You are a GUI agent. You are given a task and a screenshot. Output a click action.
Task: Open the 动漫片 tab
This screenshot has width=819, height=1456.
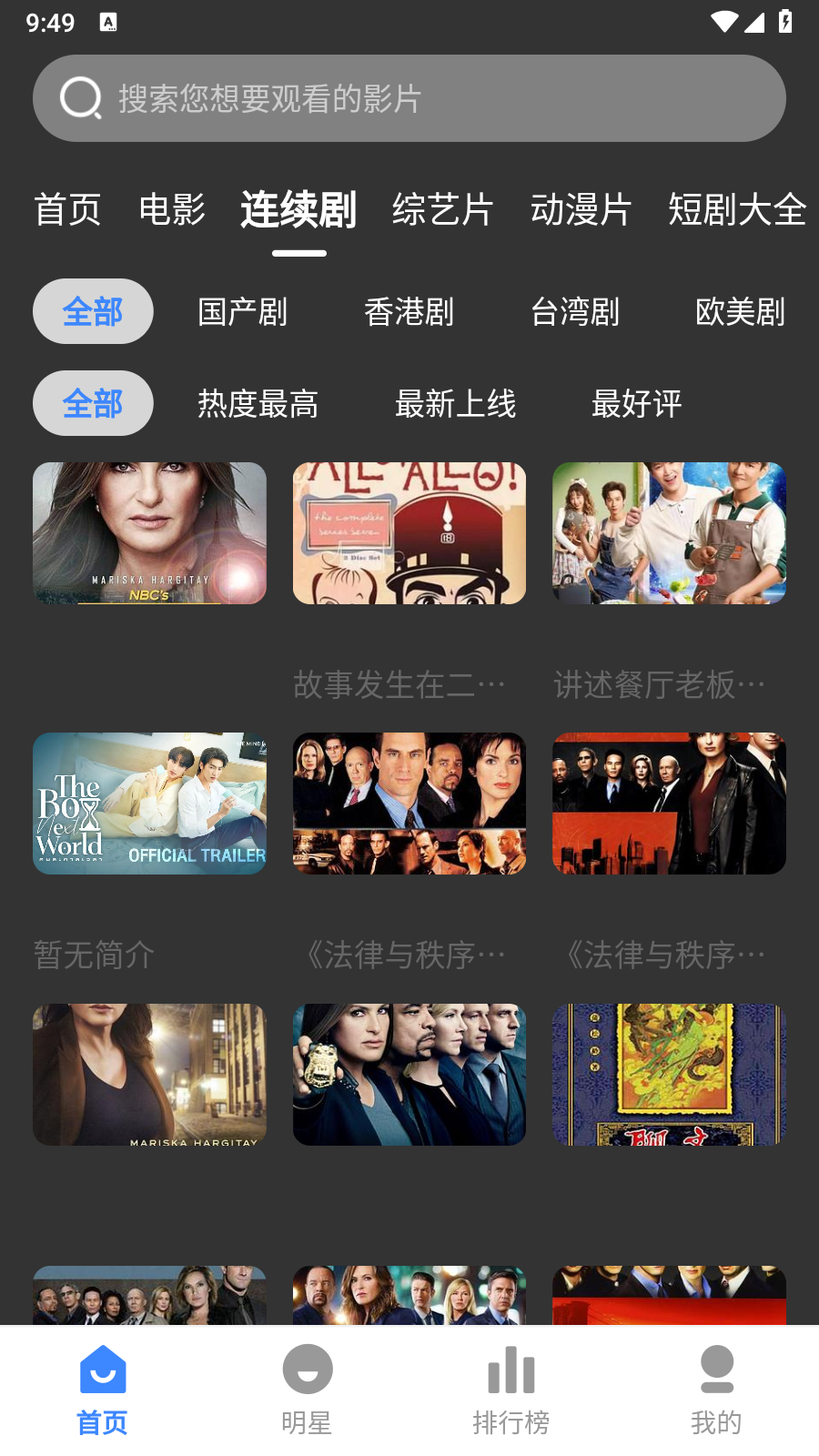581,210
